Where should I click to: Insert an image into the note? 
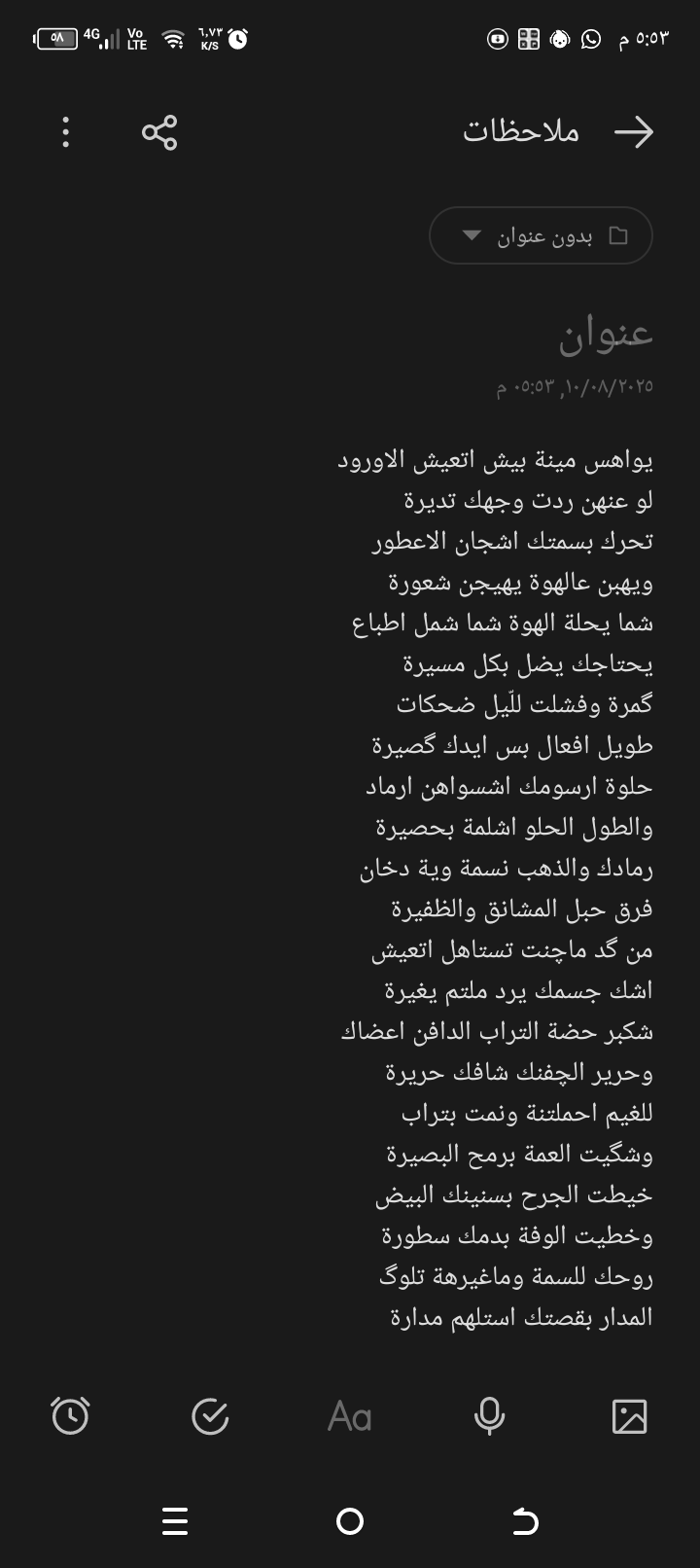click(629, 1416)
